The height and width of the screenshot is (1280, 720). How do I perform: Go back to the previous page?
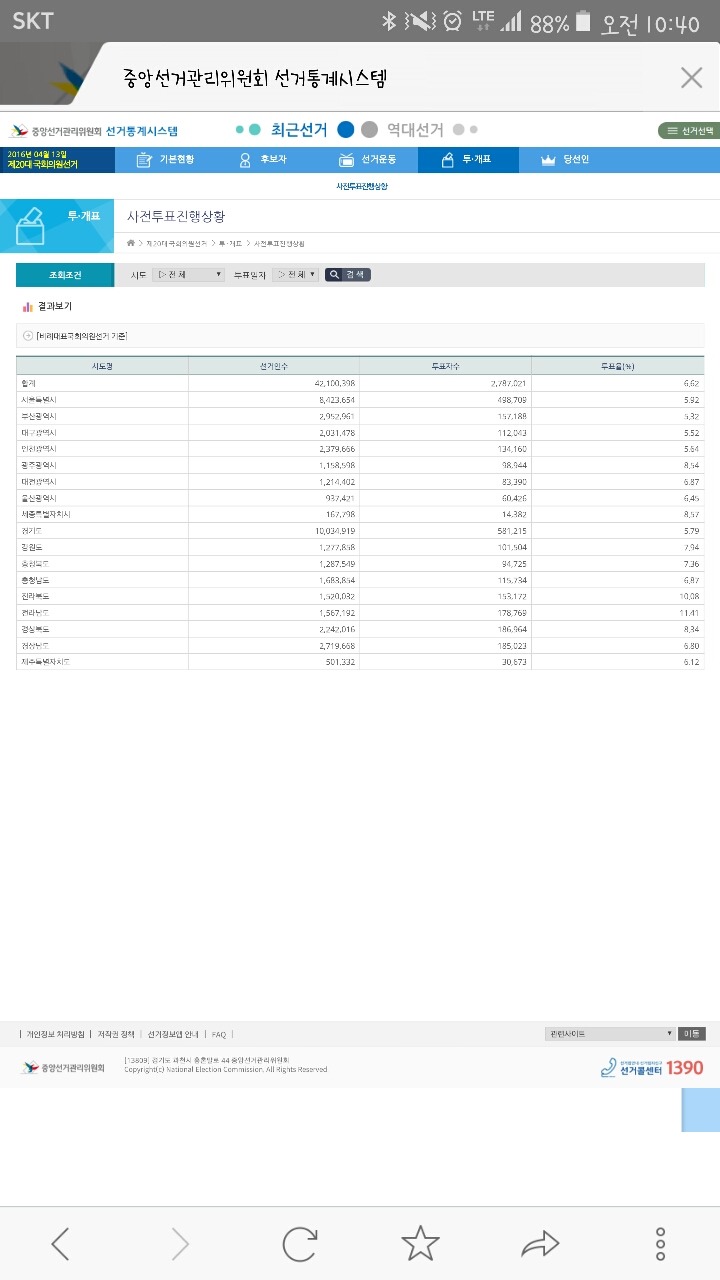point(60,1244)
